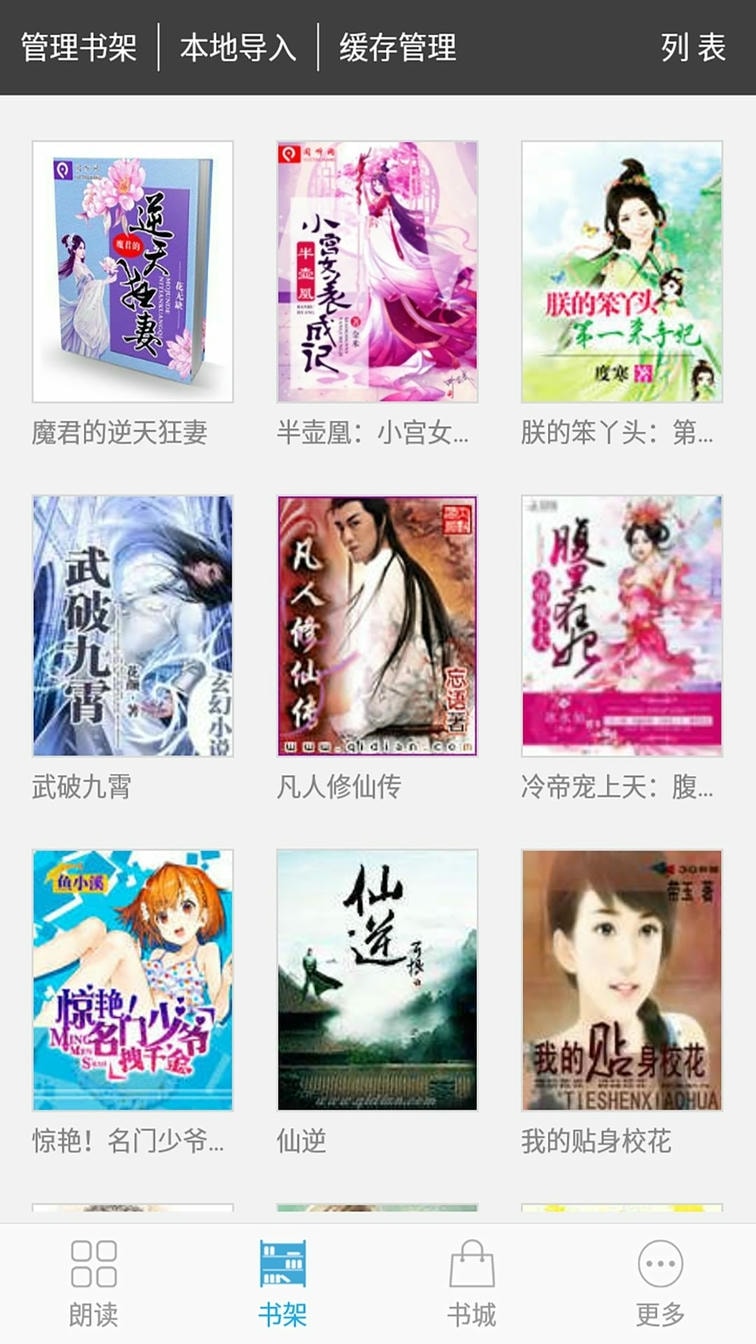This screenshot has width=756, height=1344.
Task: Select the novel 我的贴身校花
Action: (621, 980)
